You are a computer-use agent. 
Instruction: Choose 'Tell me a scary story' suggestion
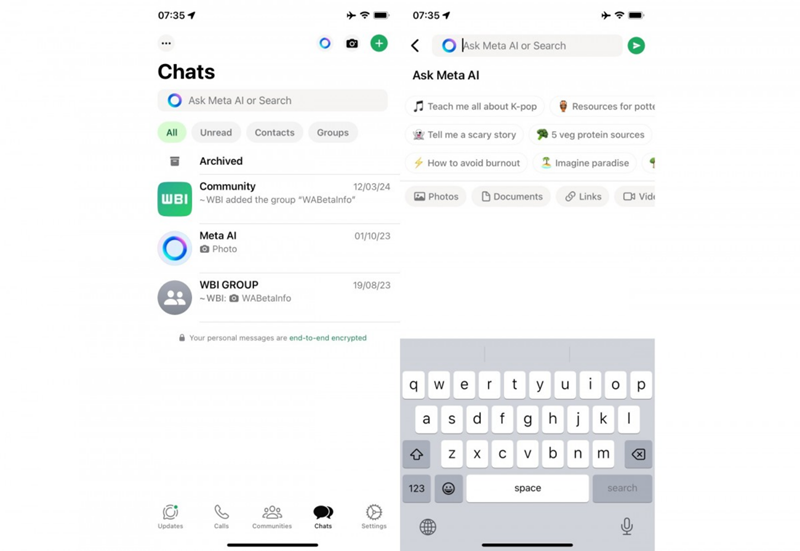[x=464, y=135]
